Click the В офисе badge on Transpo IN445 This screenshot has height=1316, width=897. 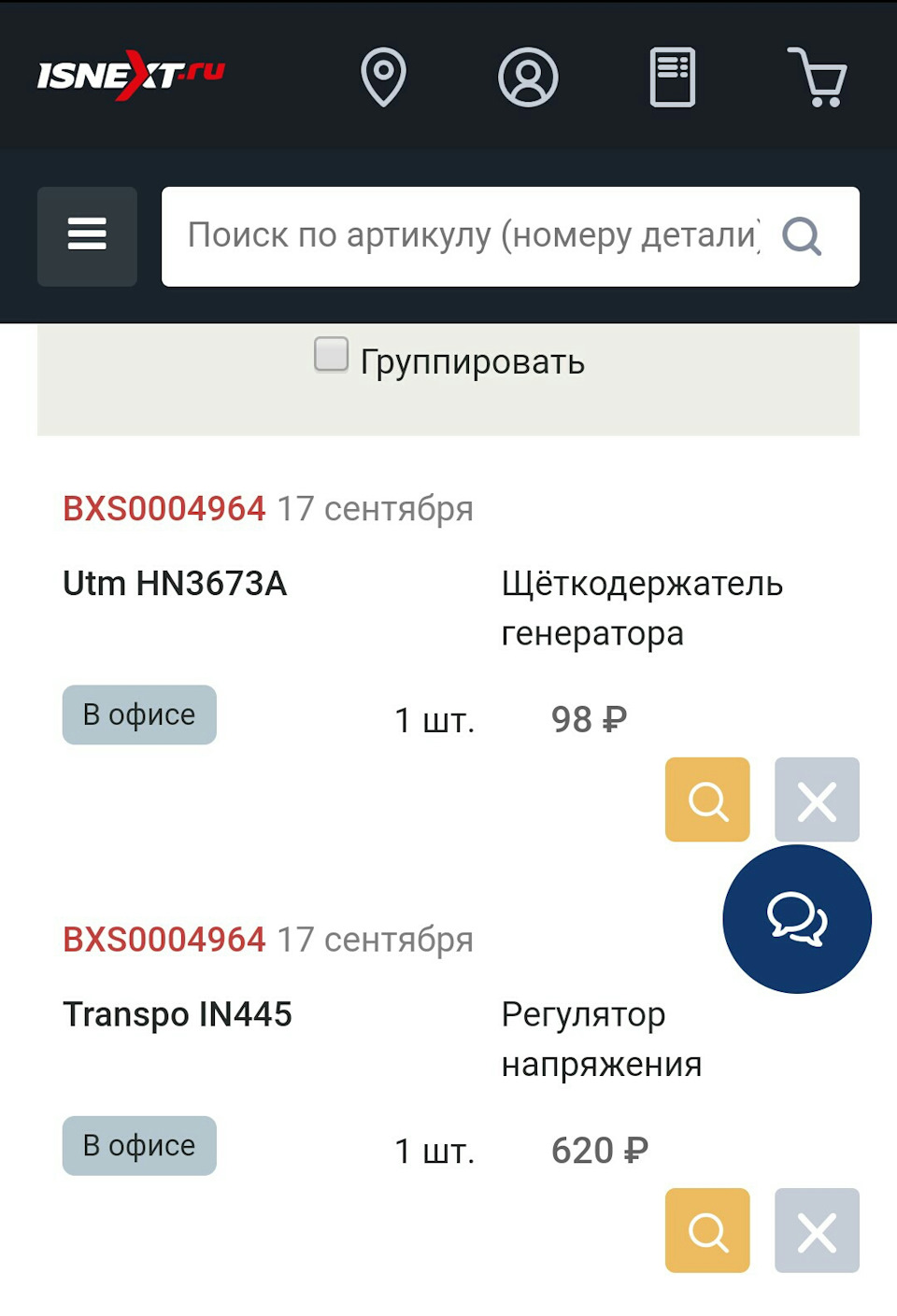click(138, 1145)
